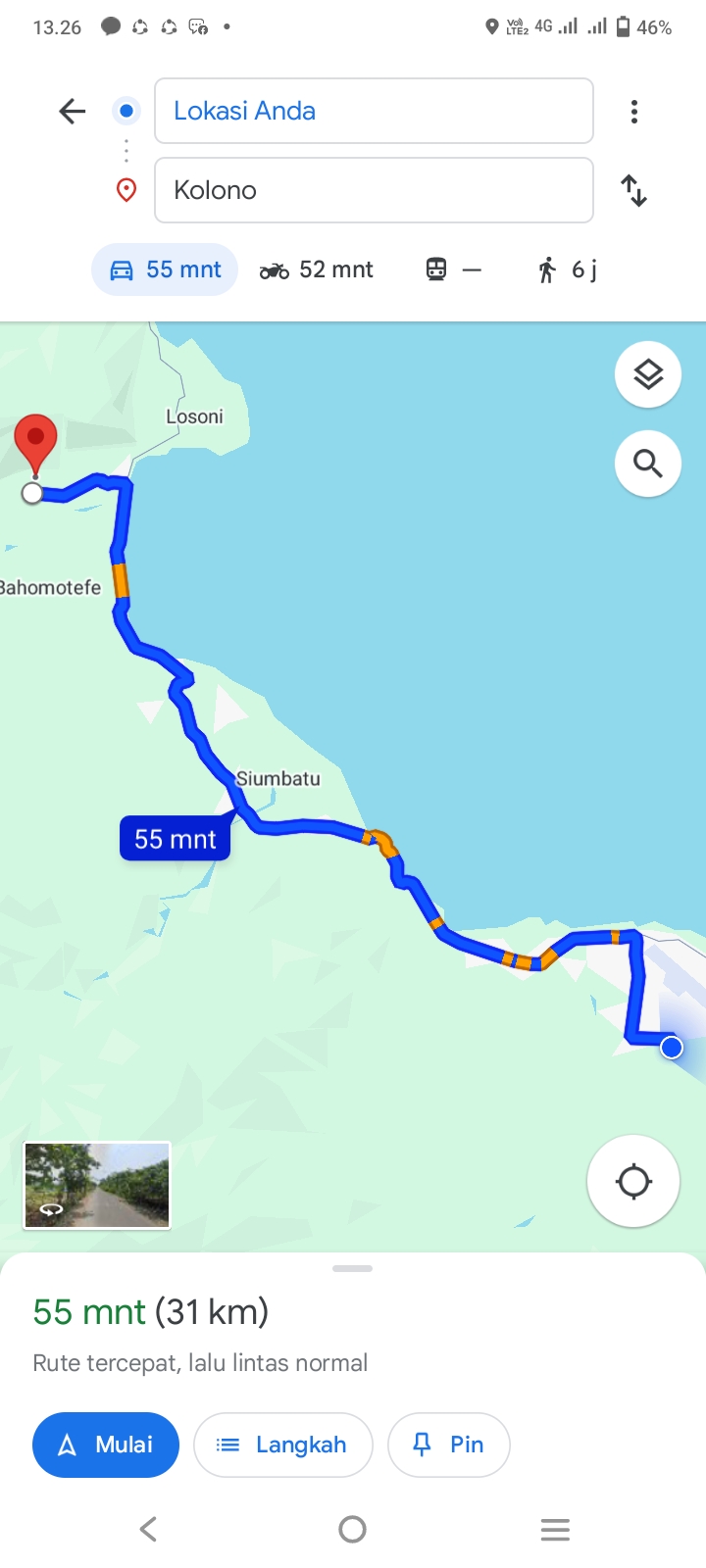The width and height of the screenshot is (706, 1568).
Task: View route steps with Langkah
Action: [283, 1445]
